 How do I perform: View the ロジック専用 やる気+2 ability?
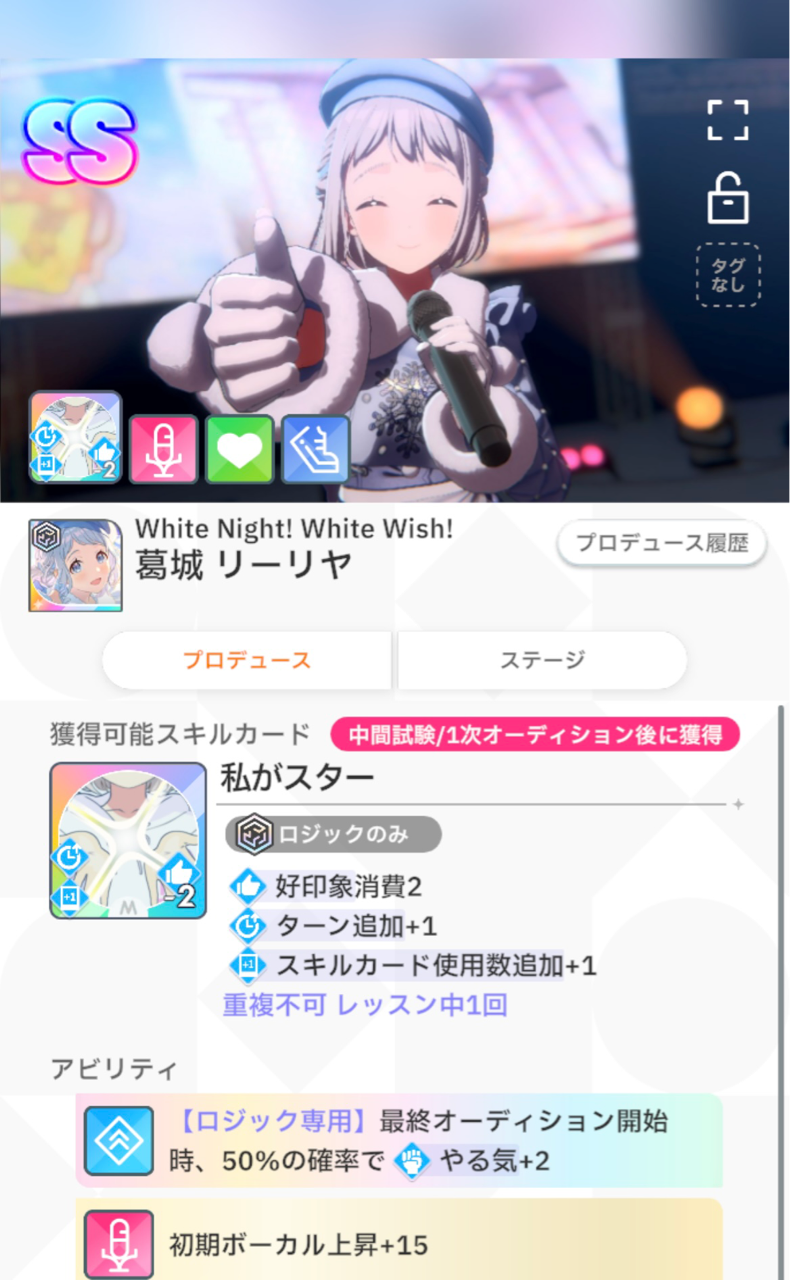(x=399, y=1140)
